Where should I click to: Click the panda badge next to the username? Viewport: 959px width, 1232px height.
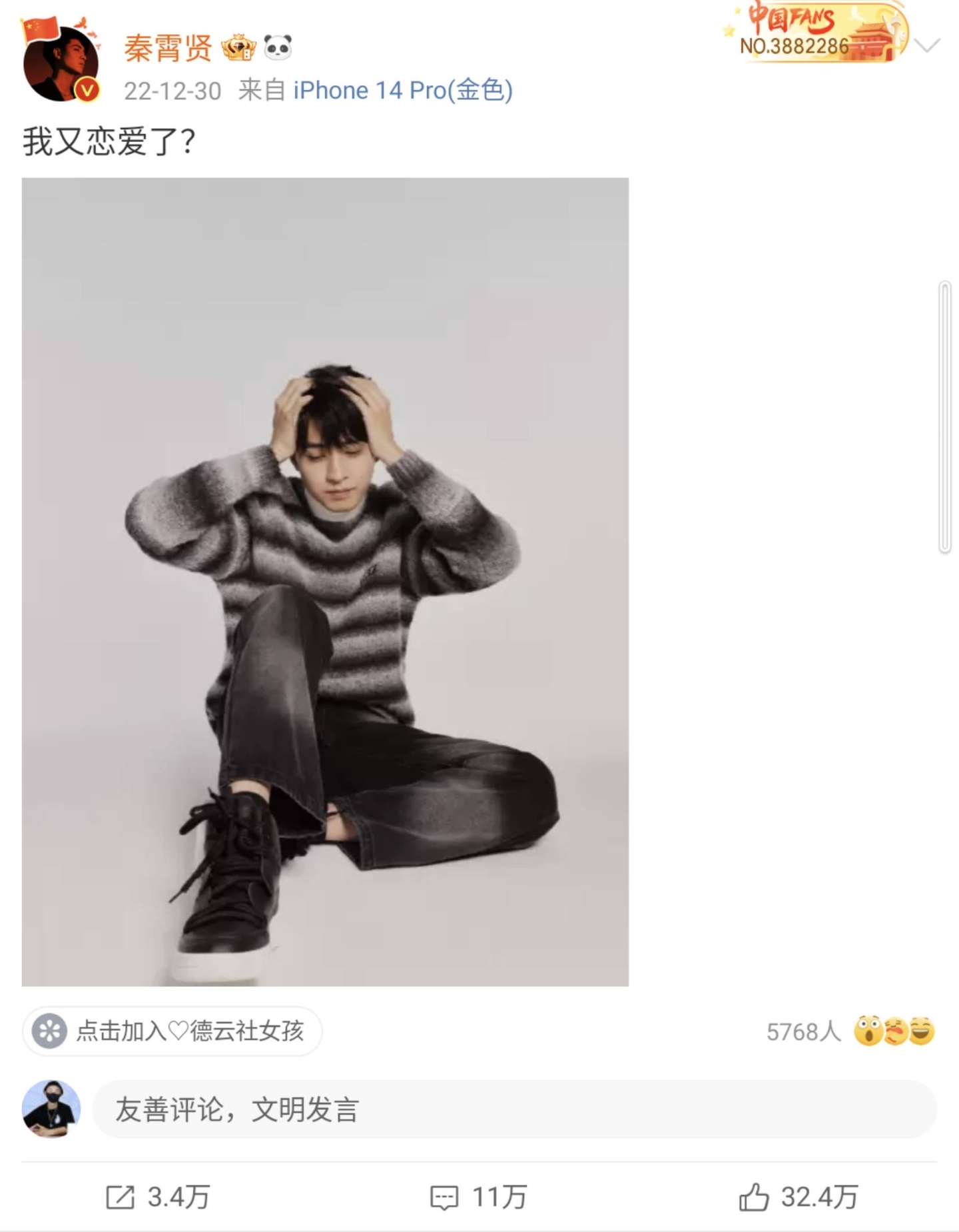279,47
